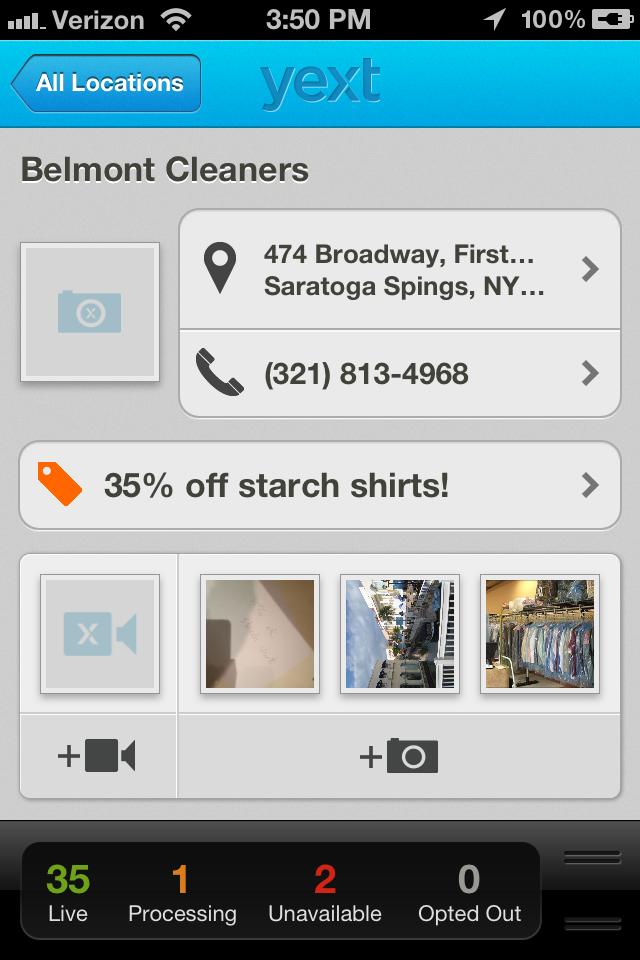This screenshot has height=960, width=640.
Task: Open the 35% off starch shirts offer
Action: pos(320,486)
